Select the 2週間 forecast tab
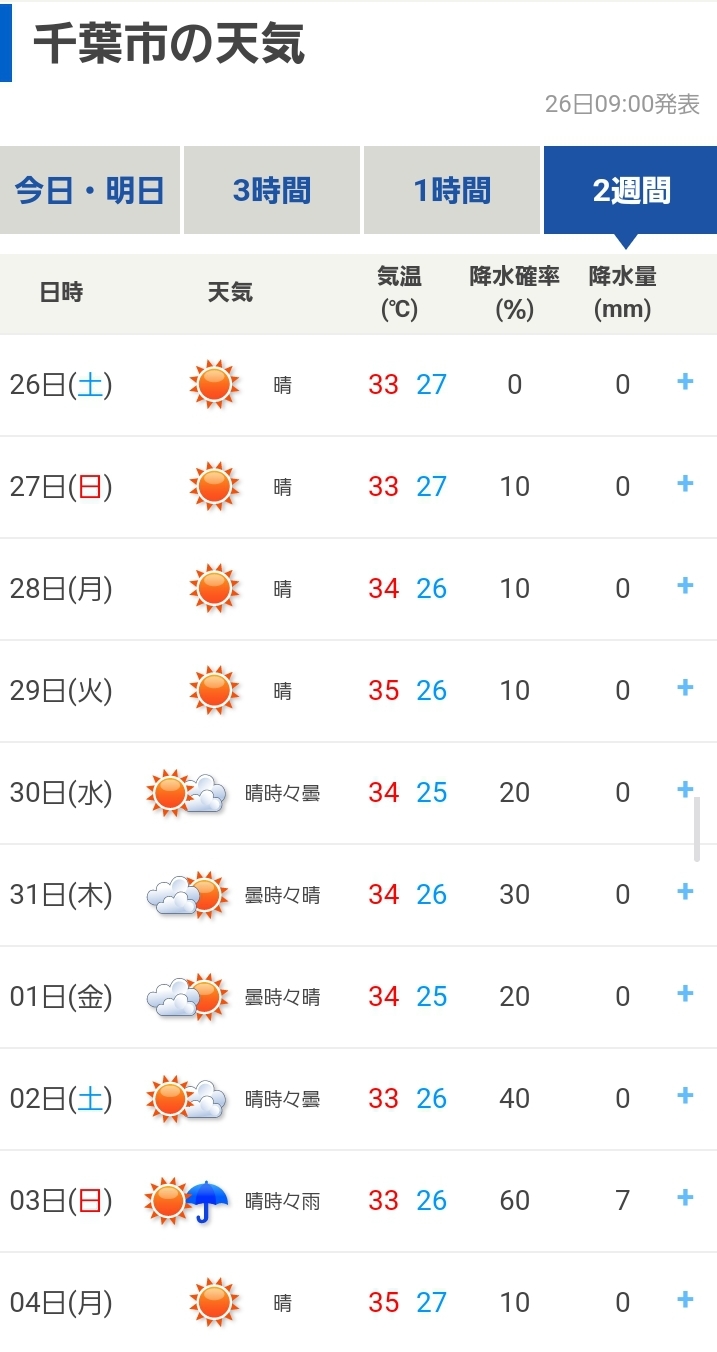This screenshot has height=1352, width=717. coord(630,190)
